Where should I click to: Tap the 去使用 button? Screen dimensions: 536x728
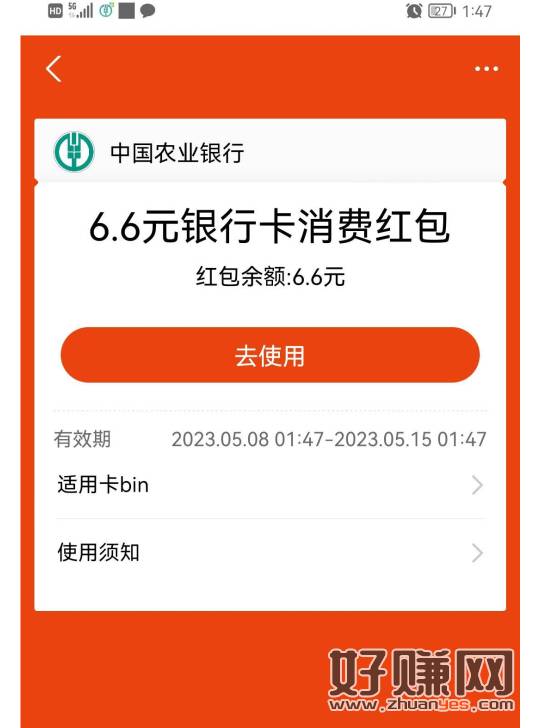[x=270, y=355]
